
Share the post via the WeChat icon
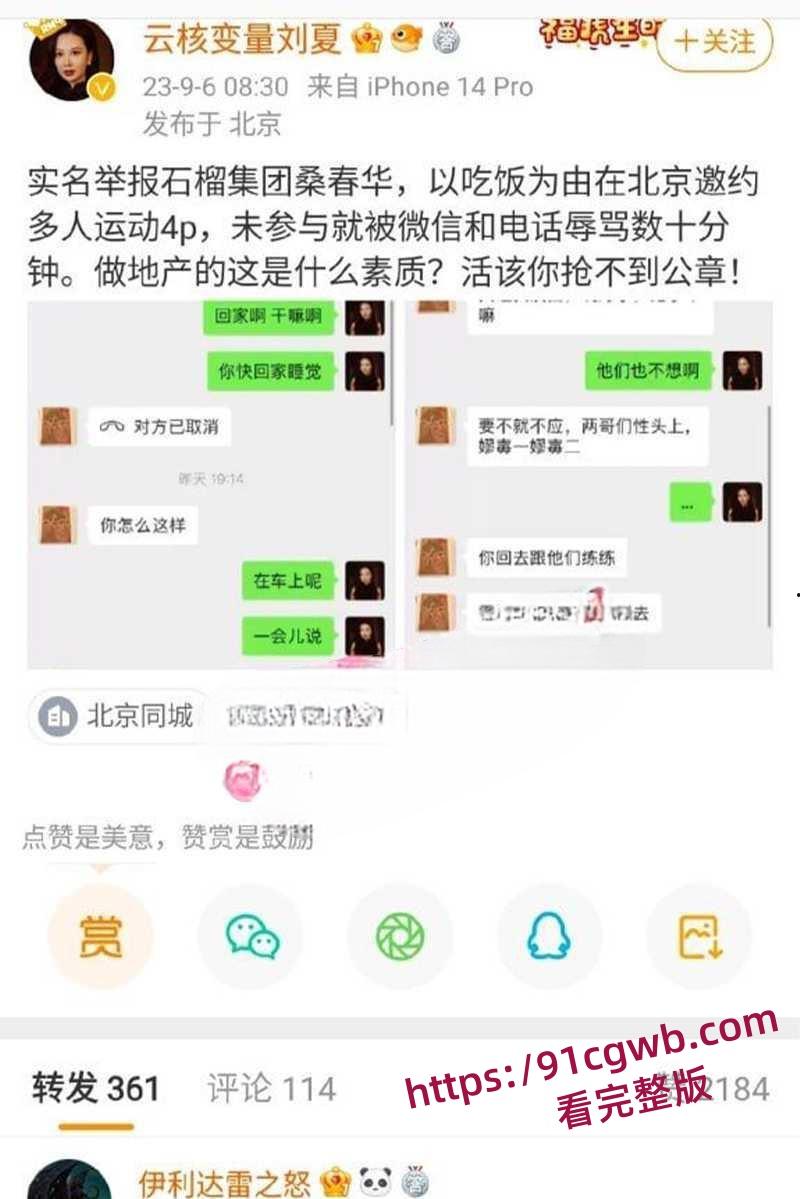(250, 936)
